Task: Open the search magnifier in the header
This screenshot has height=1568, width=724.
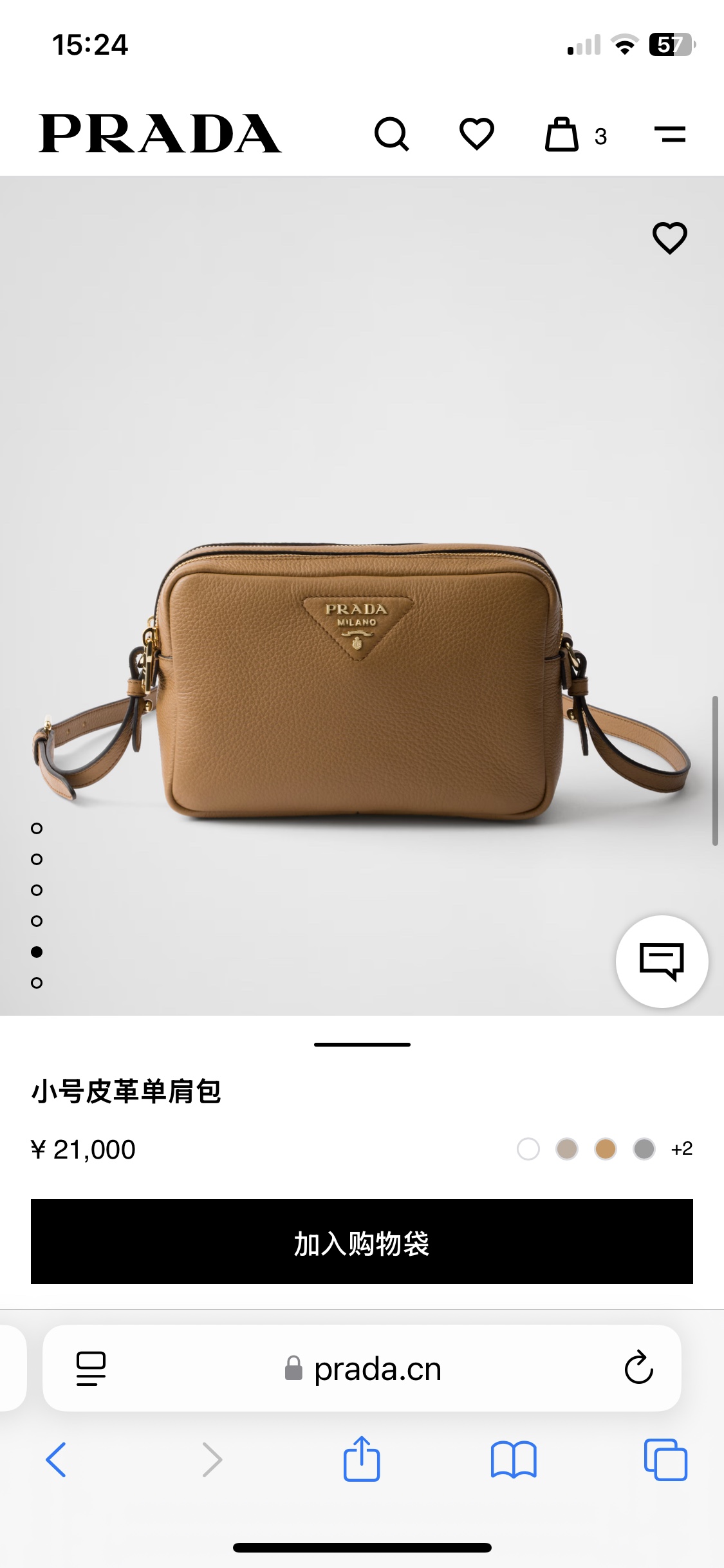Action: tap(391, 134)
